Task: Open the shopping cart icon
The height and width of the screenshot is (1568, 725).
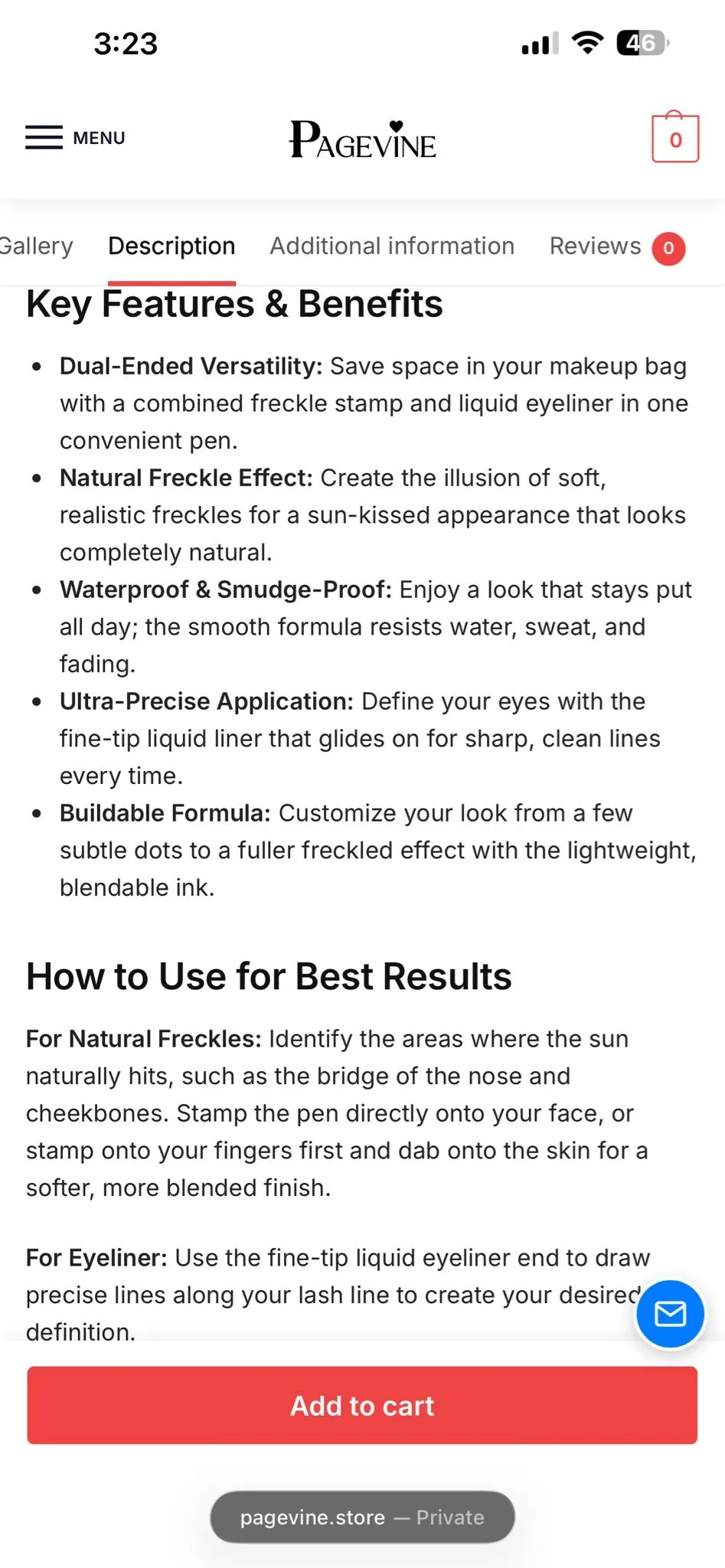Action: pyautogui.click(x=675, y=137)
